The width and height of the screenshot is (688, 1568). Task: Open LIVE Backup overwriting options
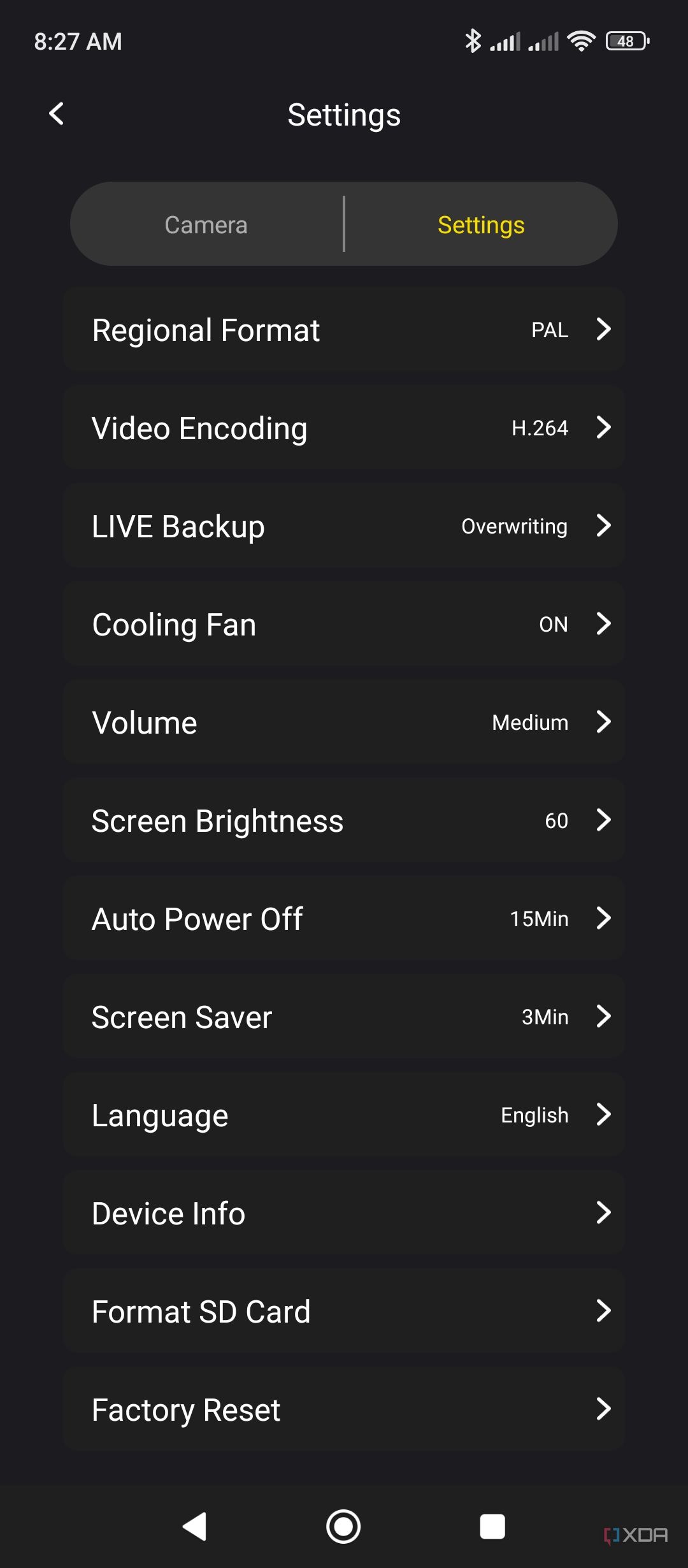(x=344, y=526)
